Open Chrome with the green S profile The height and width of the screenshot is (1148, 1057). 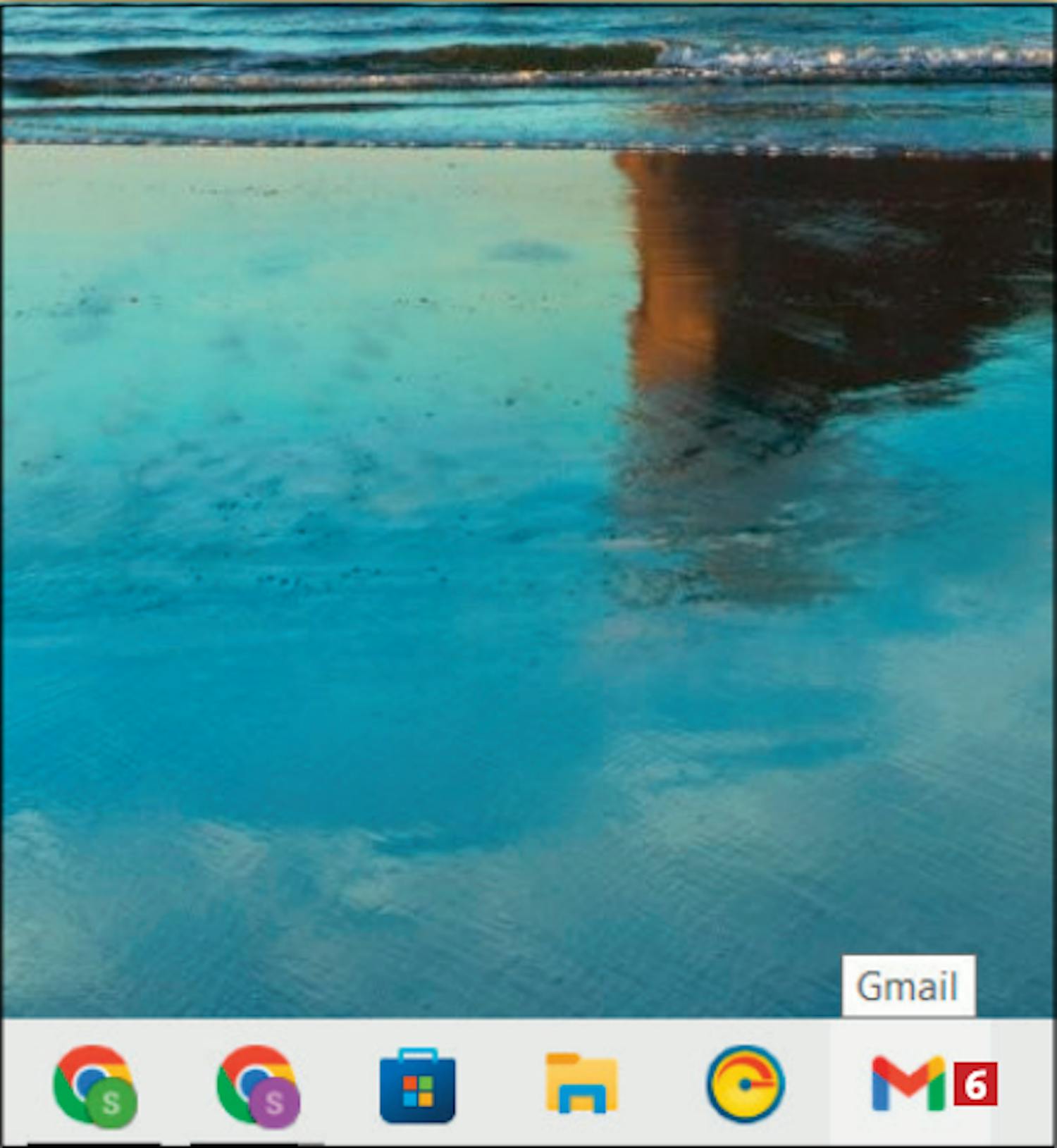coord(94,1085)
